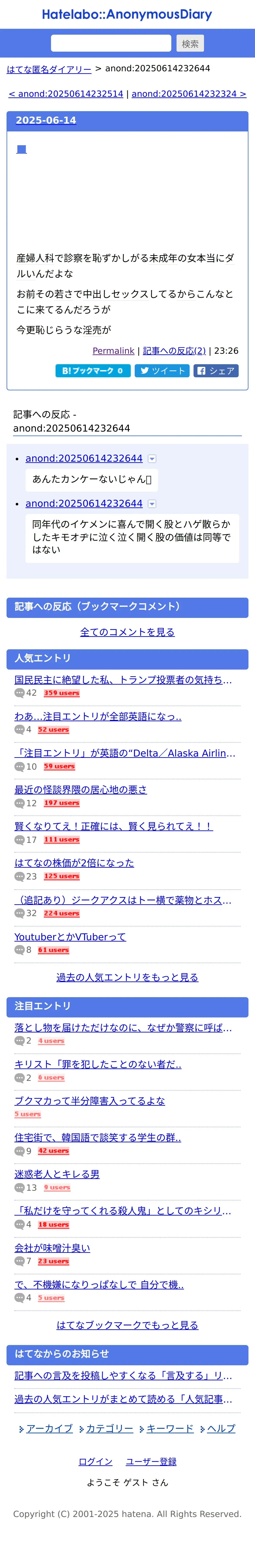The width and height of the screenshot is (255, 1568).
Task: Open the Permalink of this entry
Action: [x=113, y=351]
